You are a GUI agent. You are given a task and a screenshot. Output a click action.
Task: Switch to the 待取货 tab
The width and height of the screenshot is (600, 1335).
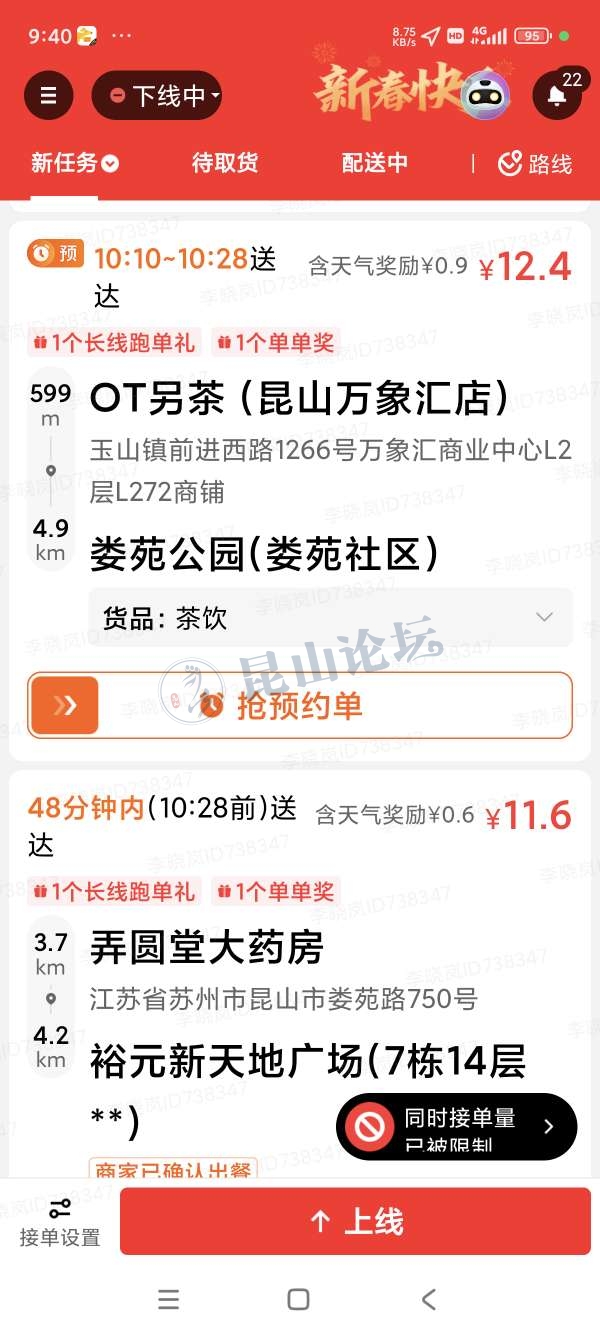click(x=225, y=163)
